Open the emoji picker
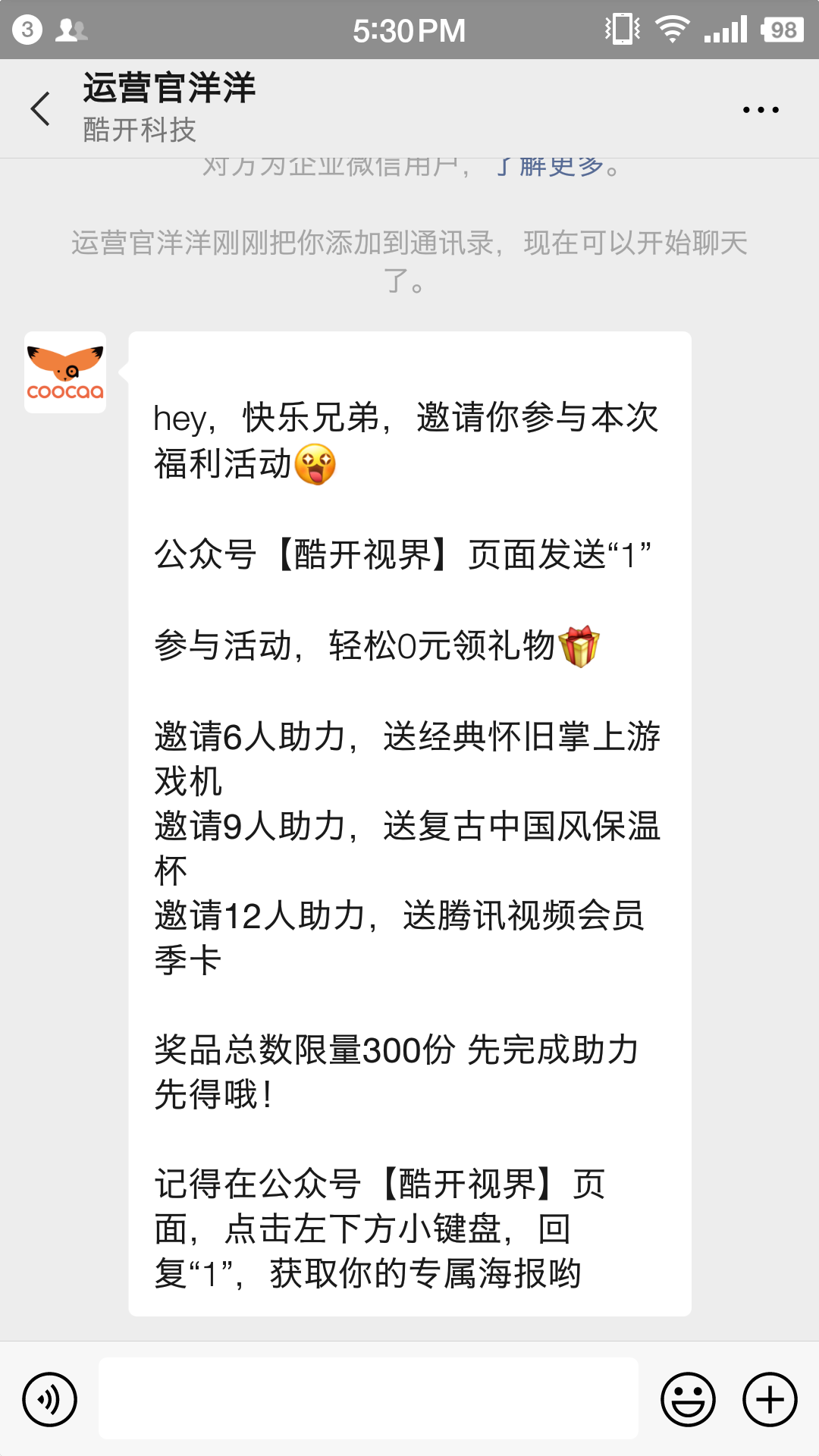The height and width of the screenshot is (1456, 819). [689, 1399]
